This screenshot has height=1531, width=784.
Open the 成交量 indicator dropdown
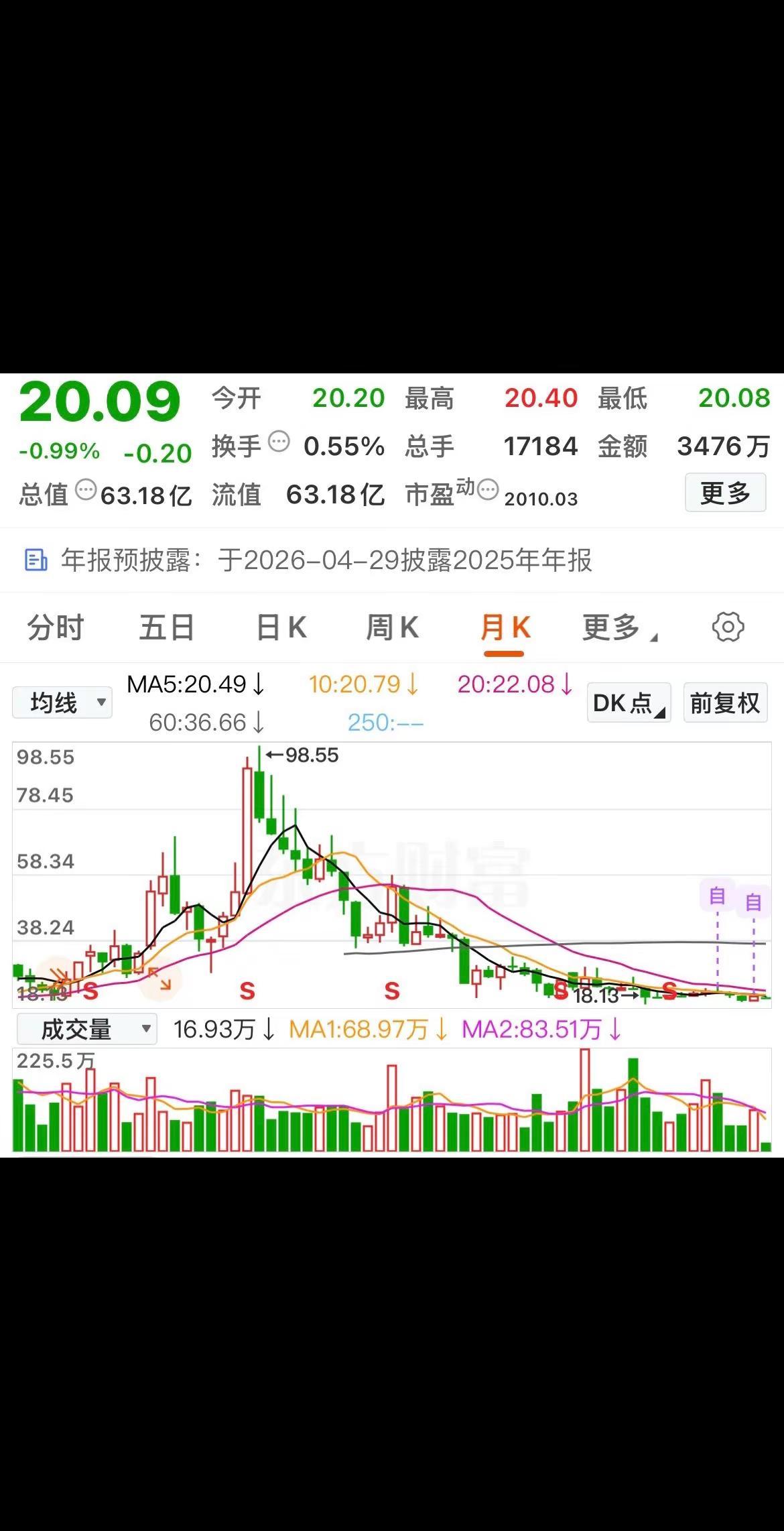[87, 1028]
